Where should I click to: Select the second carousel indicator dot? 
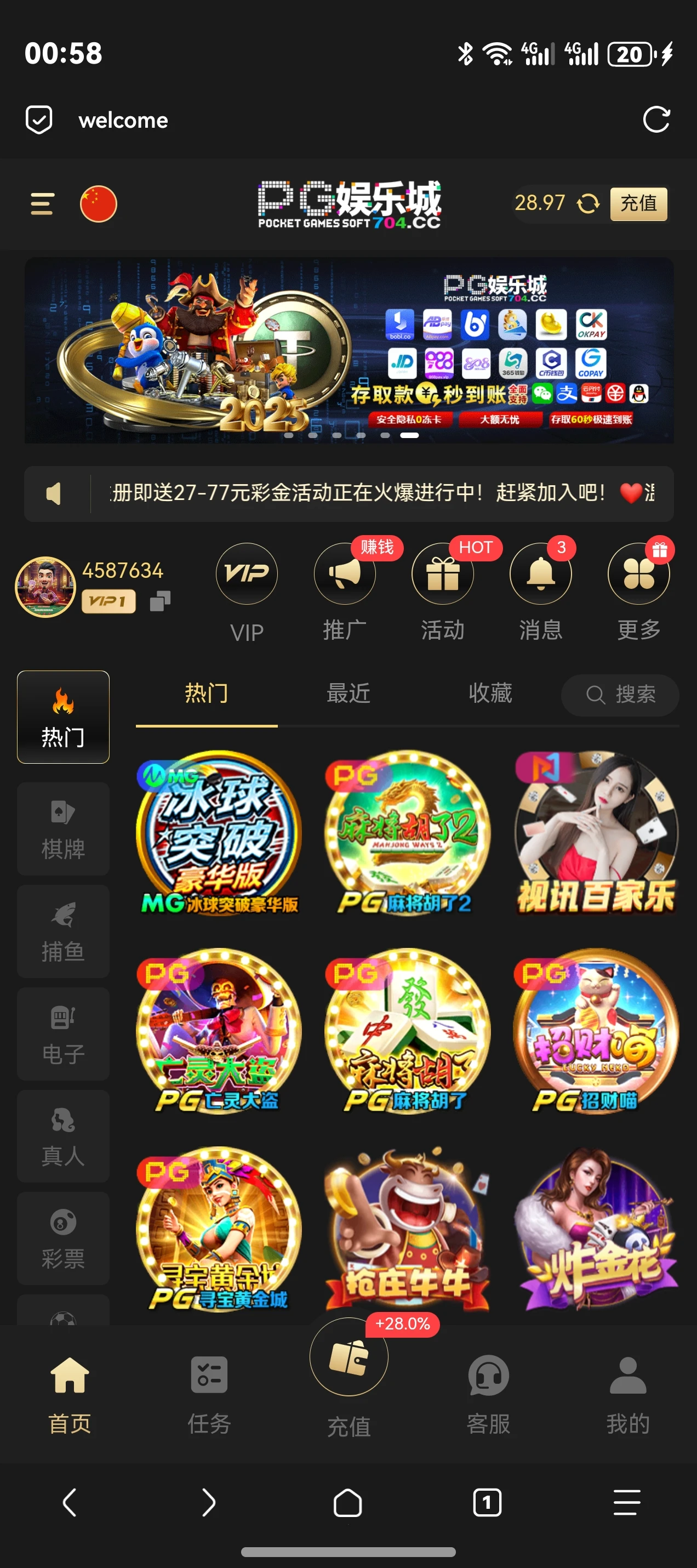(312, 436)
